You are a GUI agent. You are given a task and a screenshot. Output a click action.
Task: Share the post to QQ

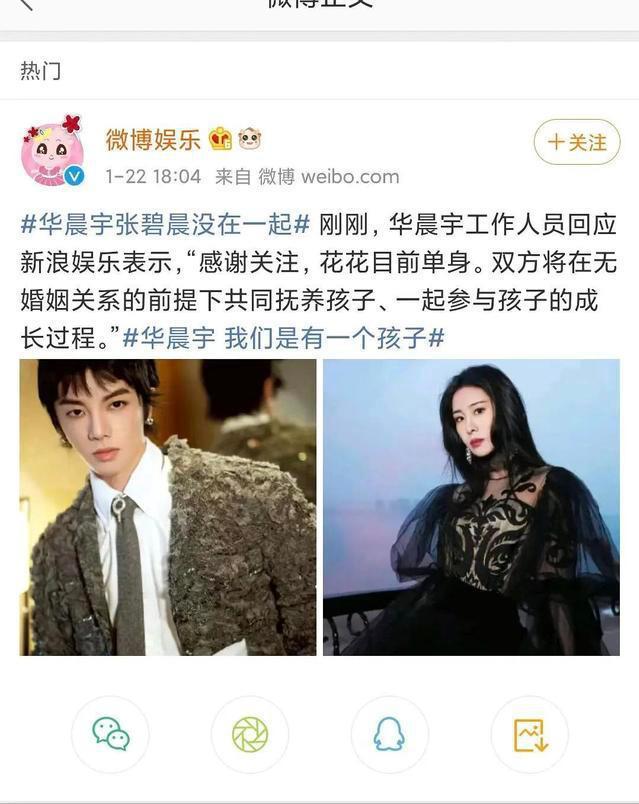389,735
